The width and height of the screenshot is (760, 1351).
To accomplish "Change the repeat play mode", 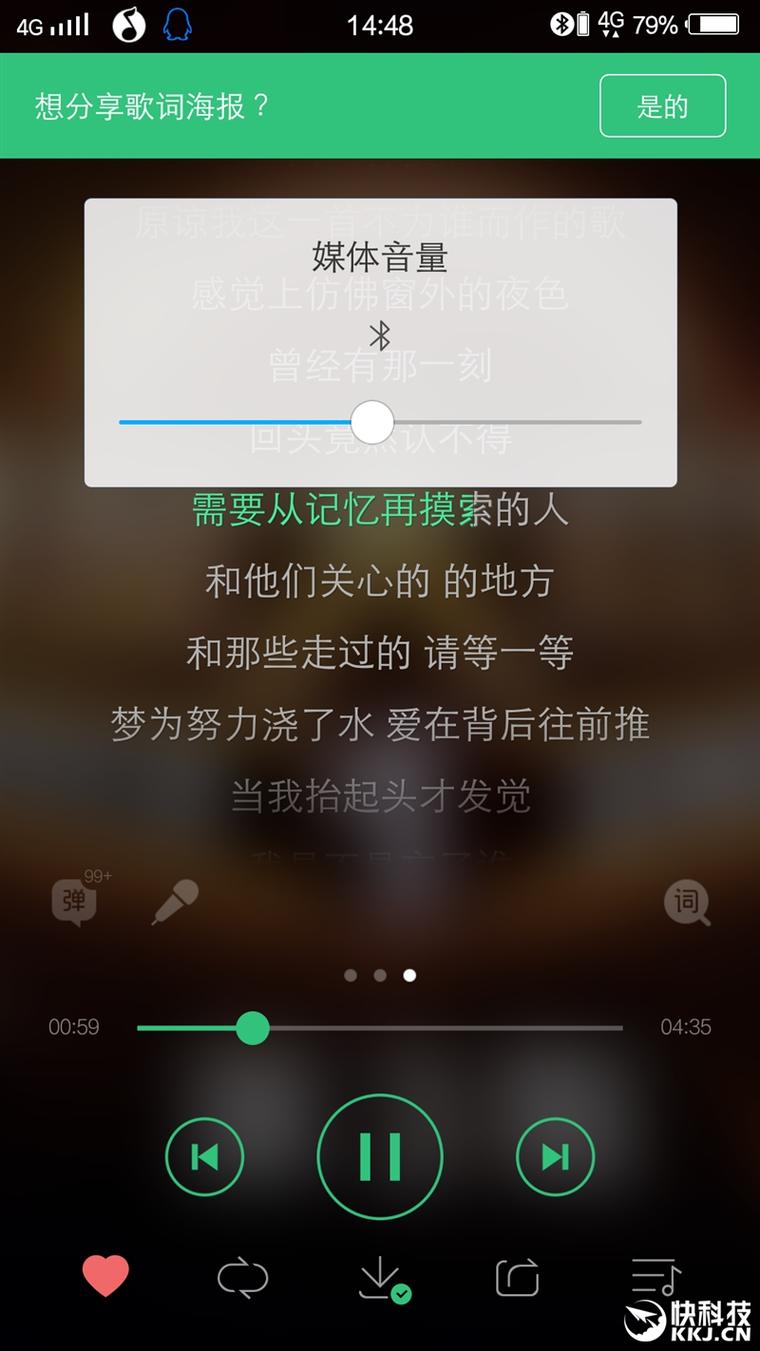I will tap(243, 1278).
